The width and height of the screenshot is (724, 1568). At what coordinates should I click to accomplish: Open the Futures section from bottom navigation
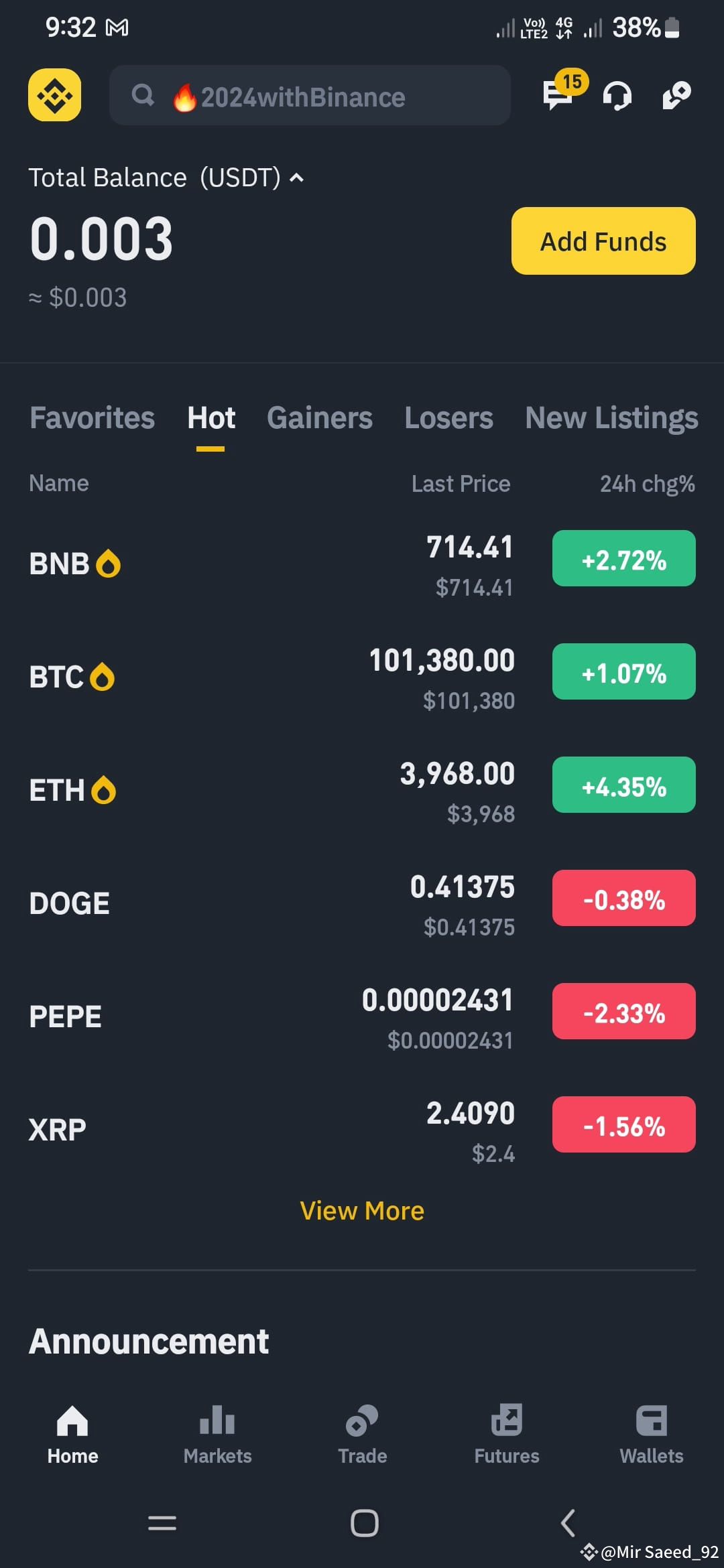click(x=507, y=1434)
